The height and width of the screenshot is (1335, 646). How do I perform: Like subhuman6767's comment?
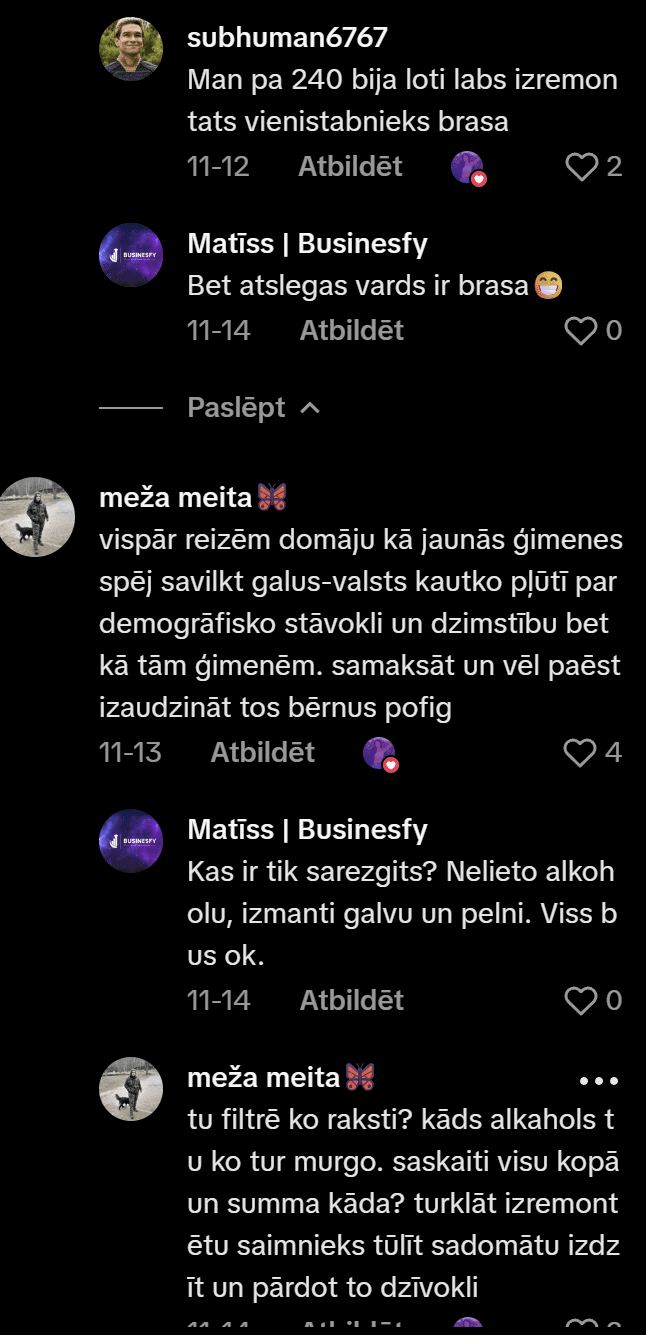click(581, 167)
